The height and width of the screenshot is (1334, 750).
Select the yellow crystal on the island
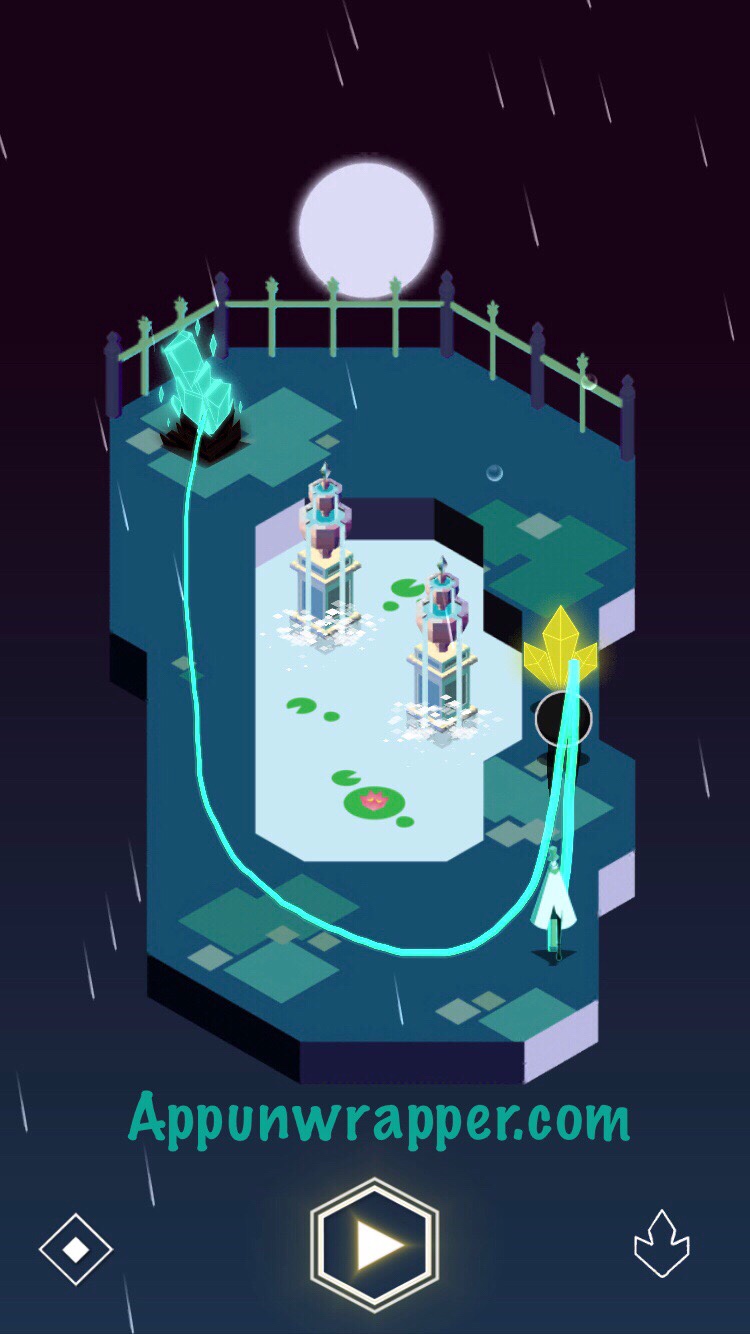560,647
